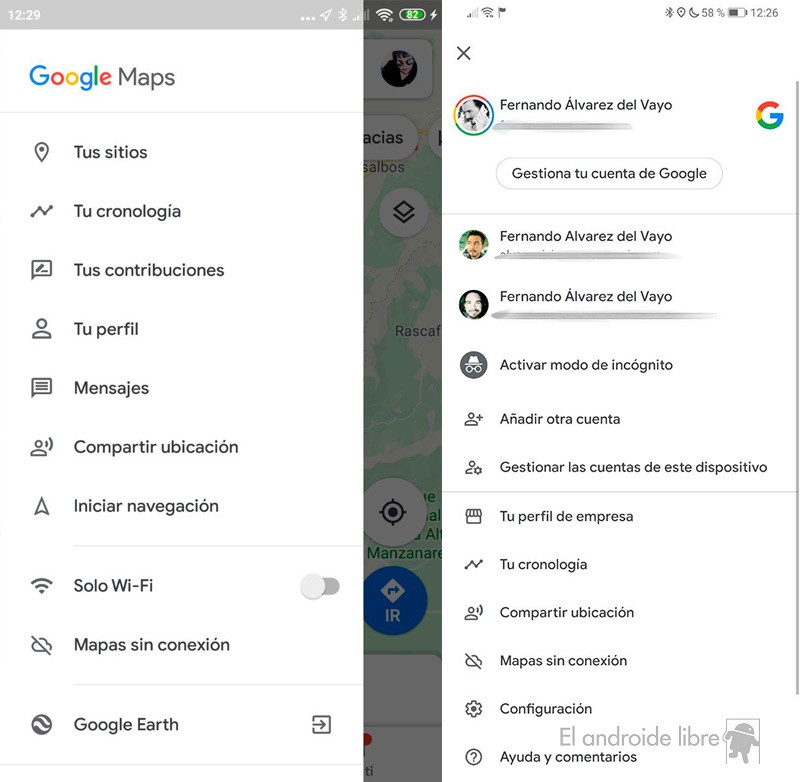Activate modo de incógnito
This screenshot has height=782, width=800.
pos(585,365)
